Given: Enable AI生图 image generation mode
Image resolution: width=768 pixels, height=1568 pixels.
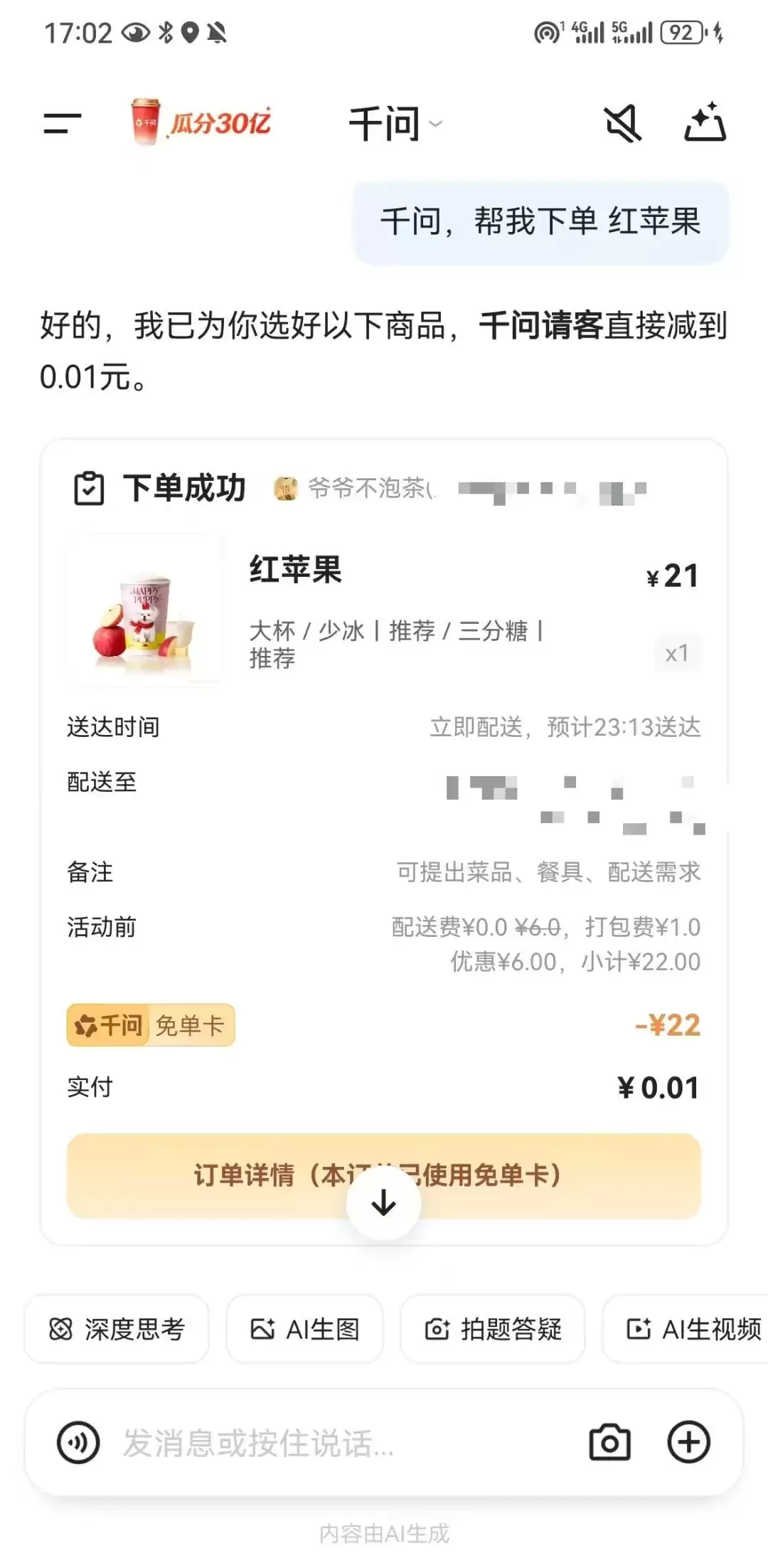Looking at the screenshot, I should click(x=304, y=1328).
